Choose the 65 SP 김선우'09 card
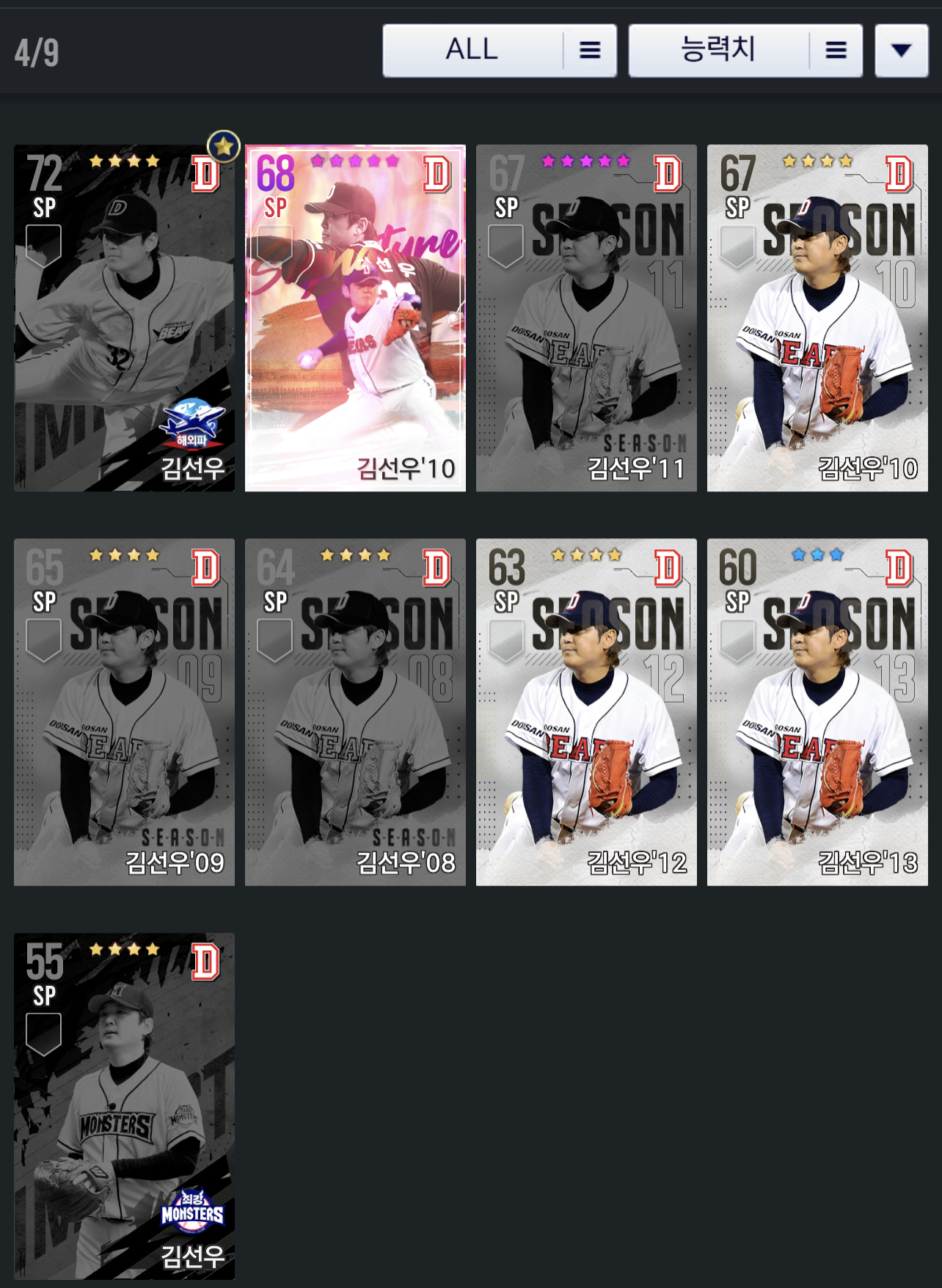The width and height of the screenshot is (942, 1288). [x=124, y=711]
